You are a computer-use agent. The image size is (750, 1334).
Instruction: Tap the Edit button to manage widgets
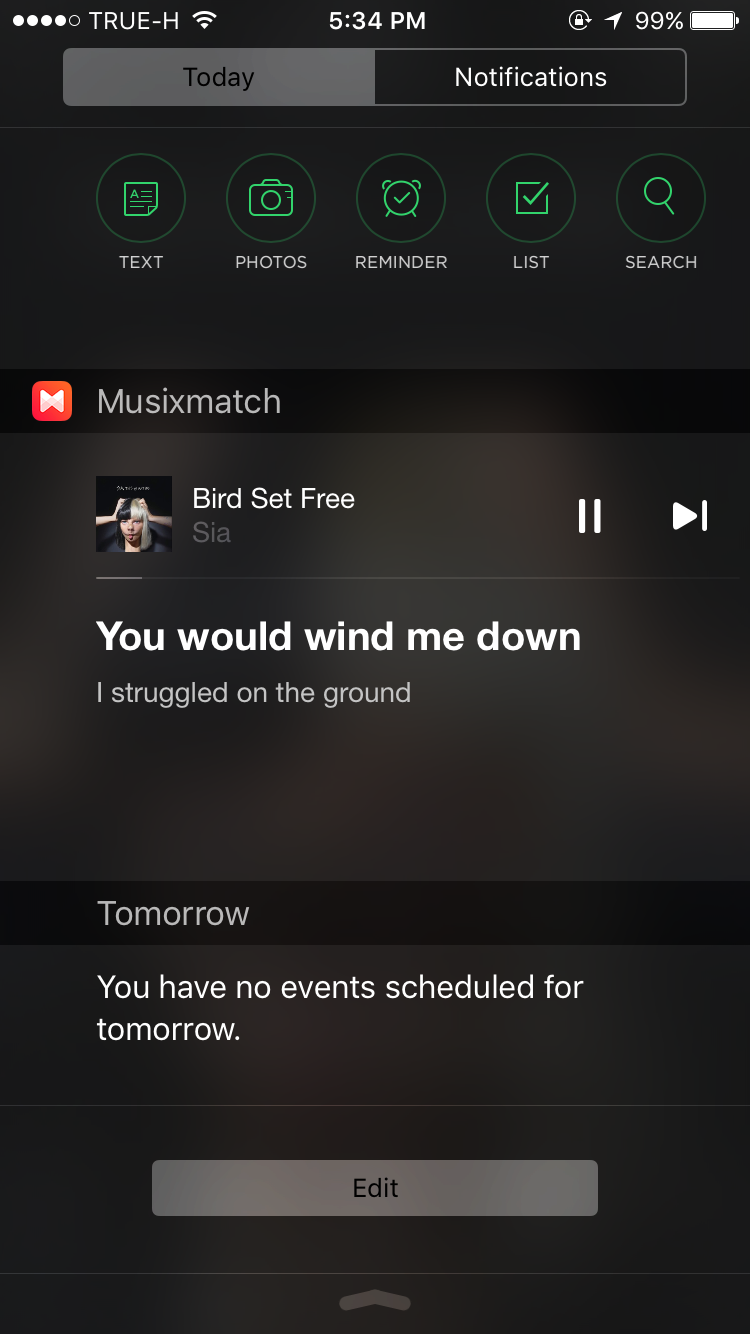pyautogui.click(x=374, y=1187)
